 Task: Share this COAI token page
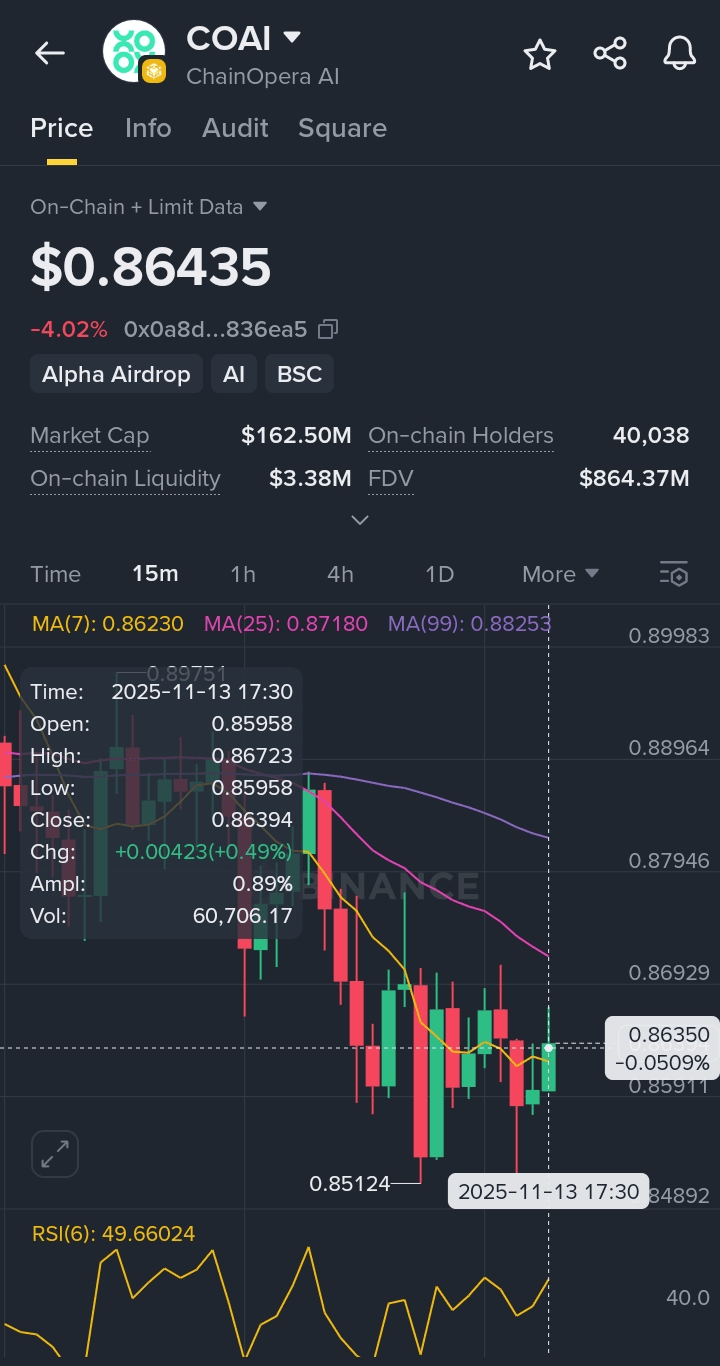(610, 54)
